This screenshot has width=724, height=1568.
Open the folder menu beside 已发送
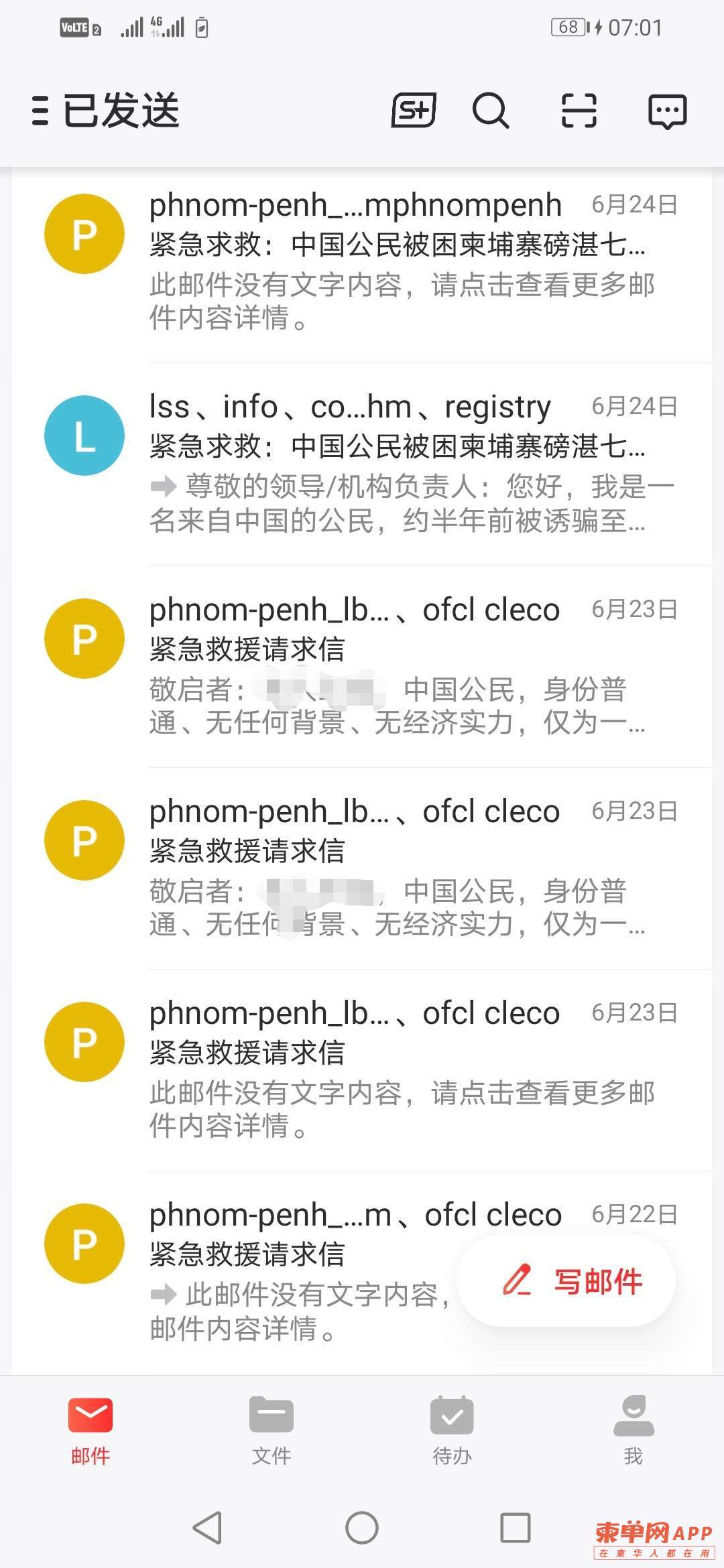[x=40, y=111]
